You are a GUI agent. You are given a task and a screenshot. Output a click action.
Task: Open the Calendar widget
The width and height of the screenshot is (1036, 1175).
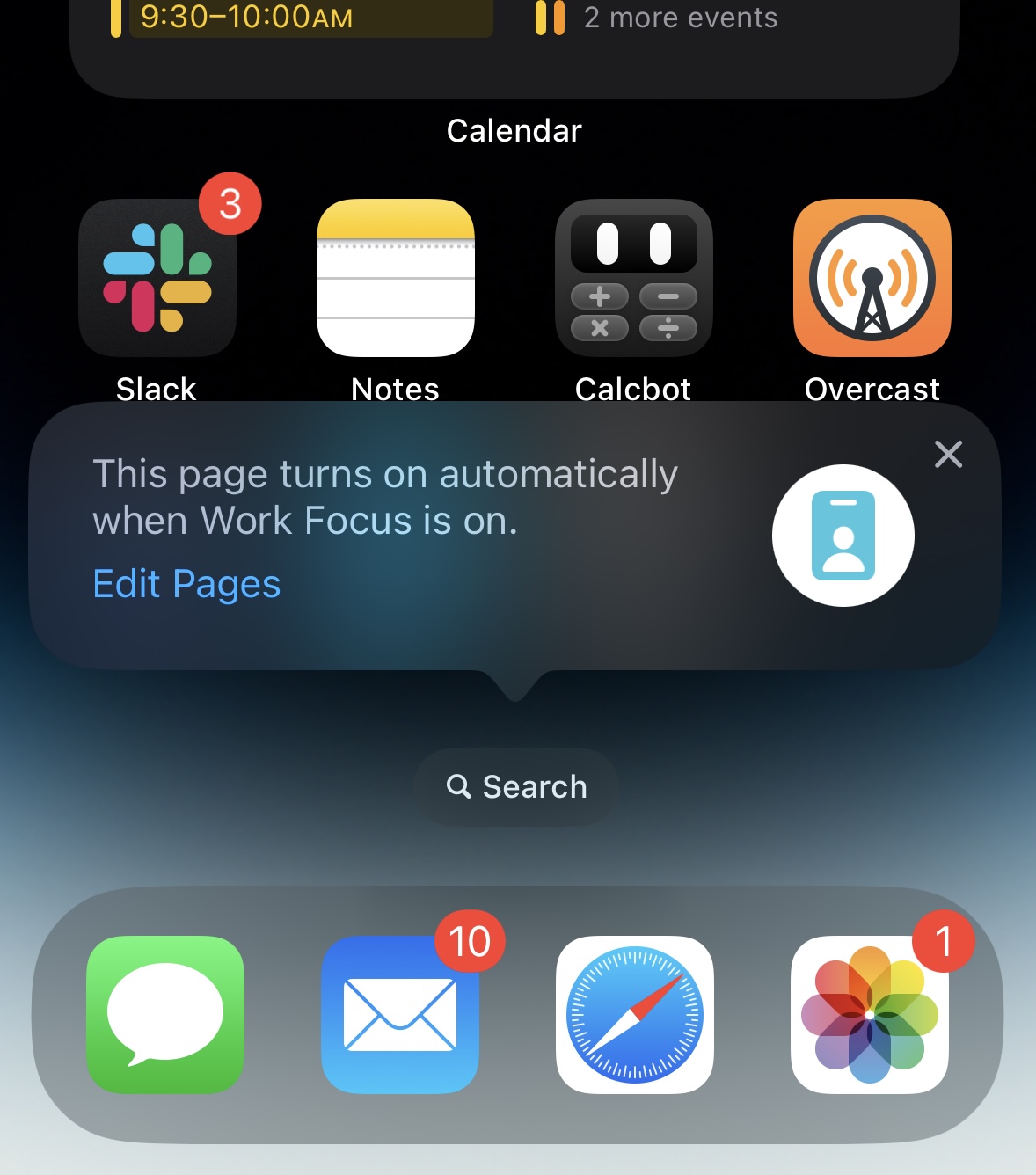[514, 44]
